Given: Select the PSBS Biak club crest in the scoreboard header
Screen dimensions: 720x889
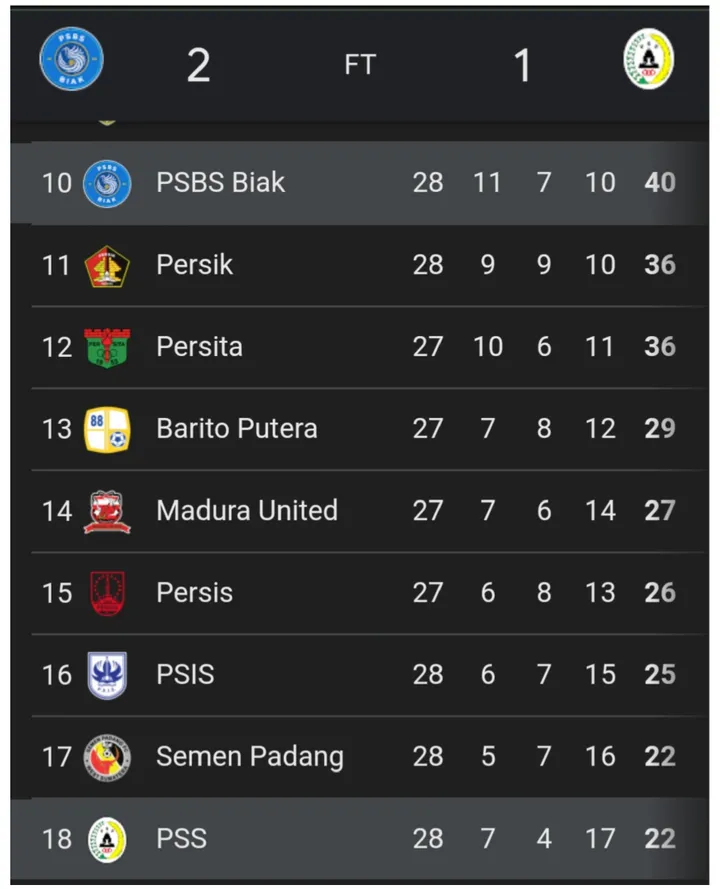Looking at the screenshot, I should [70, 59].
